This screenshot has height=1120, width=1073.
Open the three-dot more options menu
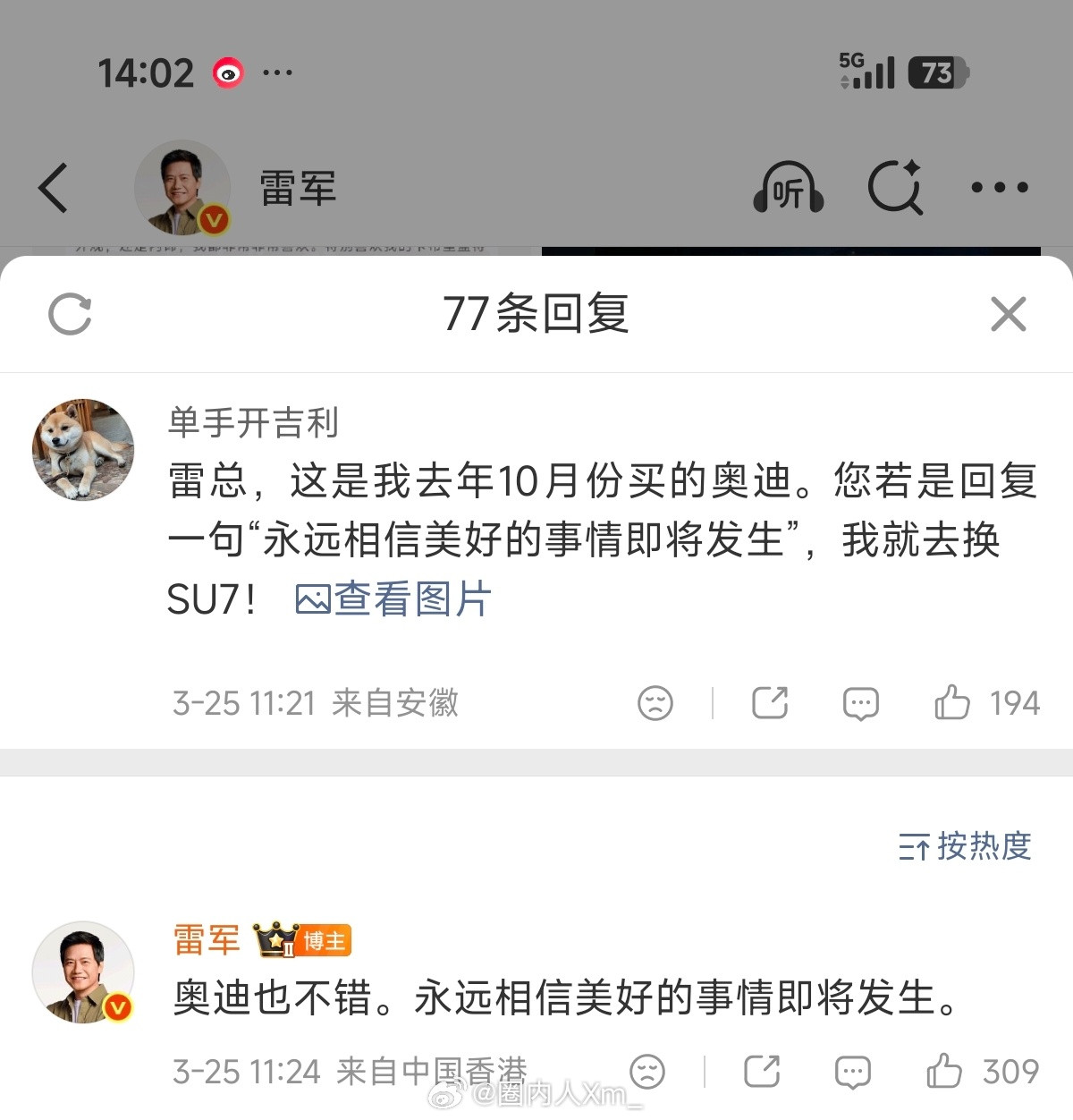(1000, 188)
